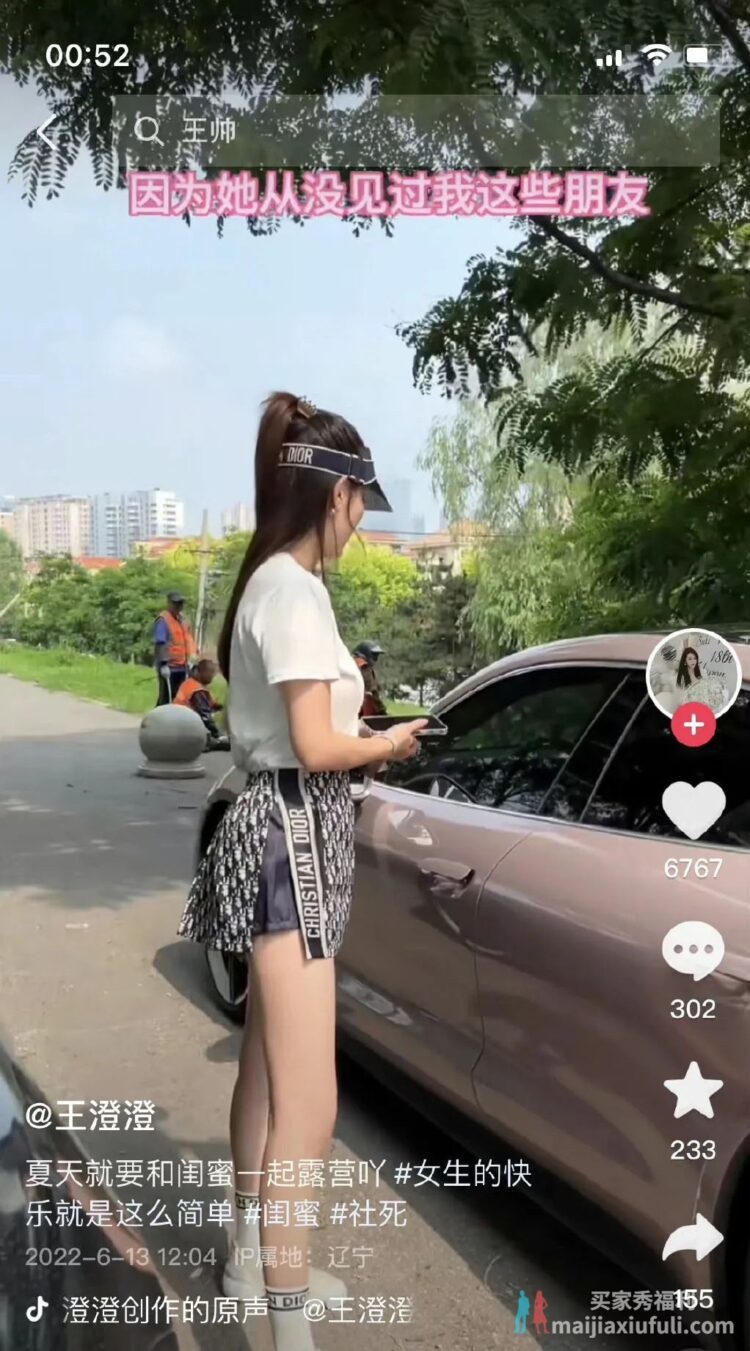Like this video with the heart icon

coord(693,810)
